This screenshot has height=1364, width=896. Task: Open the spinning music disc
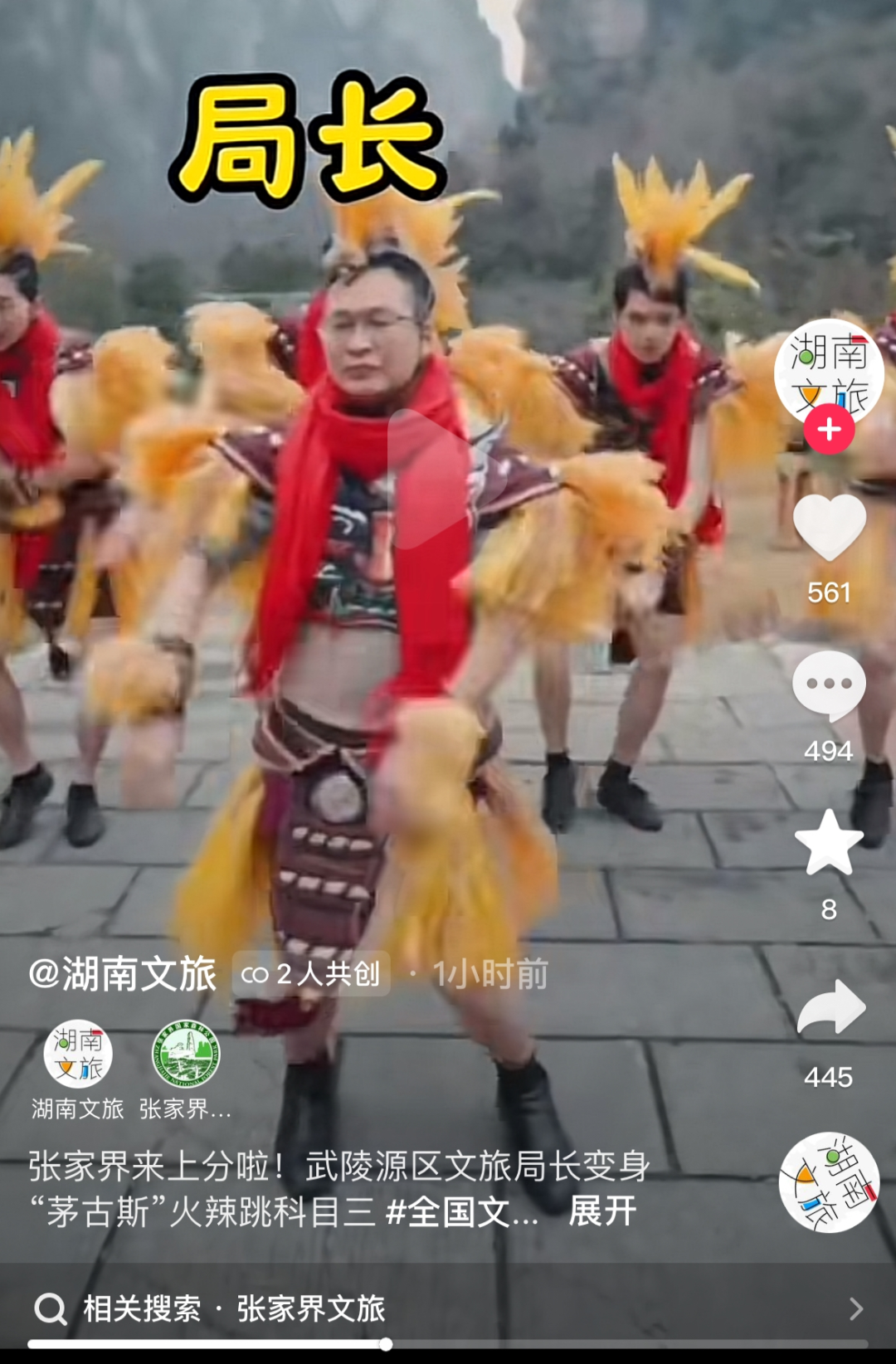point(829,1181)
